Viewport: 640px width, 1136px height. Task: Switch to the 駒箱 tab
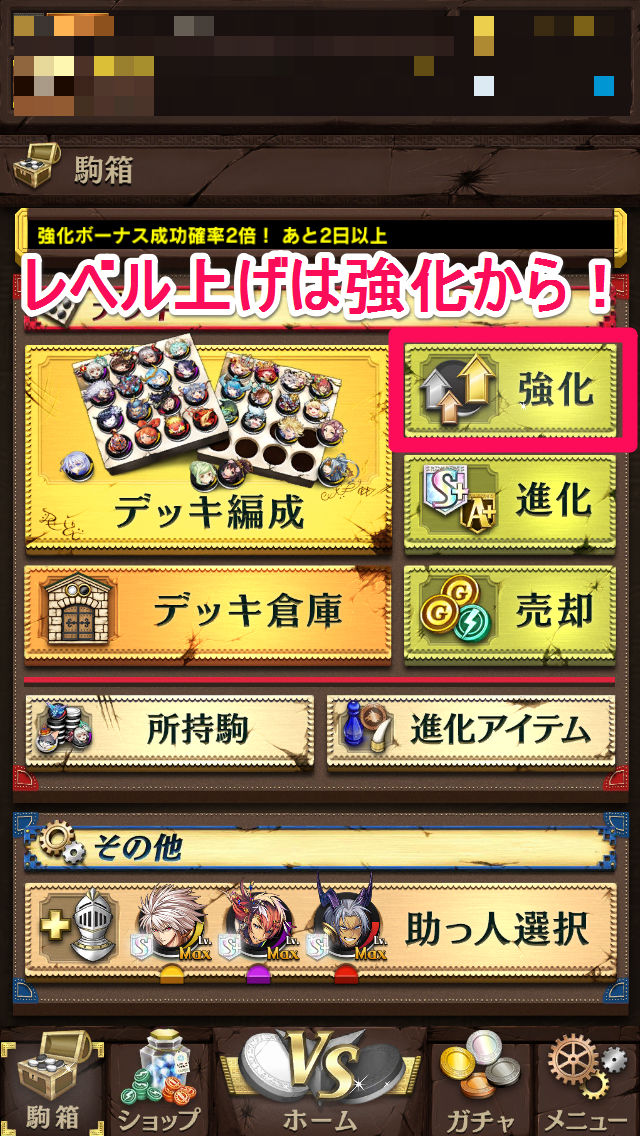coord(52,1085)
